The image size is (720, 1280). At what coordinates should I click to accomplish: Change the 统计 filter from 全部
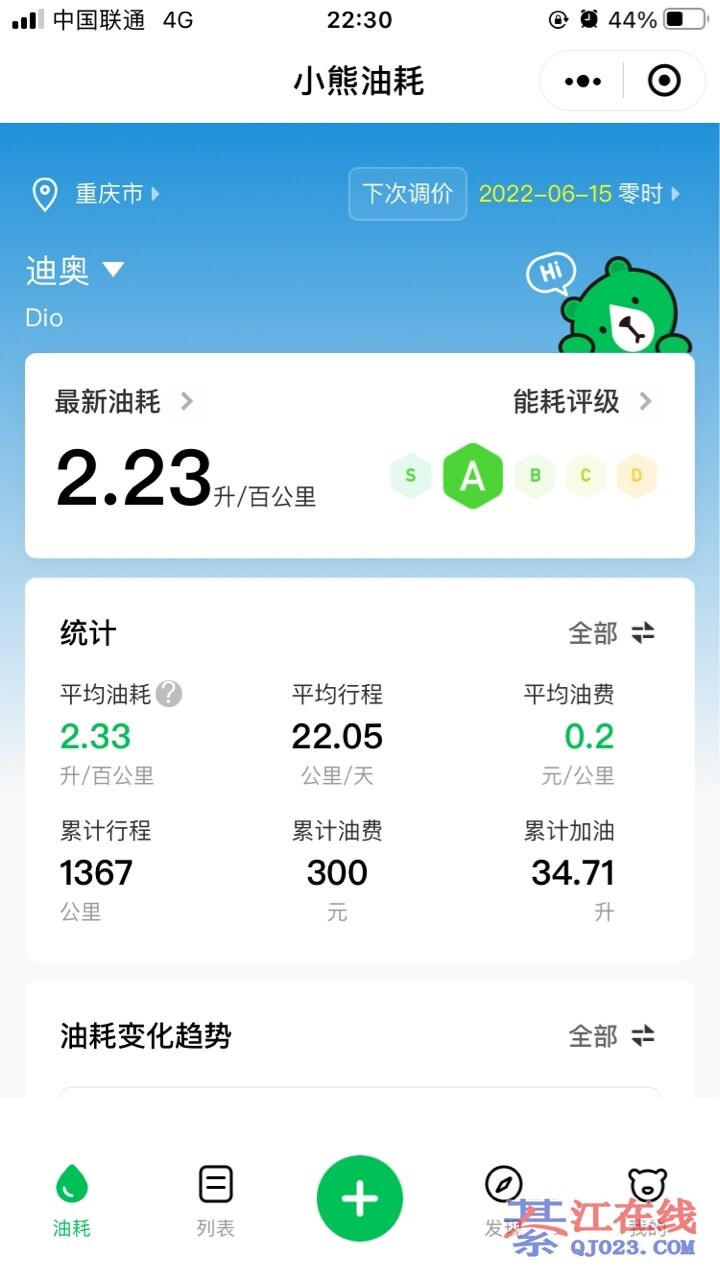point(611,633)
